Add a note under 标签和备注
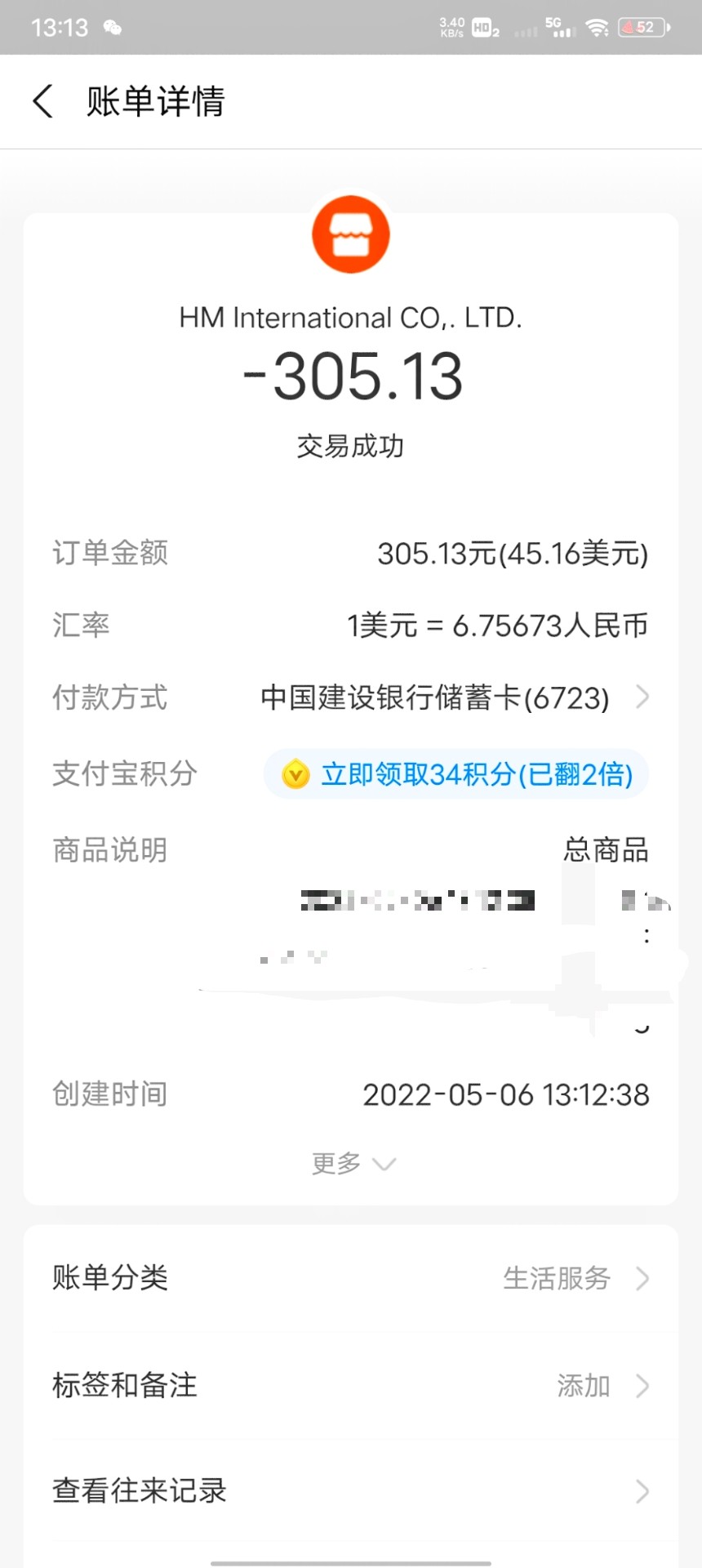The image size is (702, 1568). [x=351, y=1385]
